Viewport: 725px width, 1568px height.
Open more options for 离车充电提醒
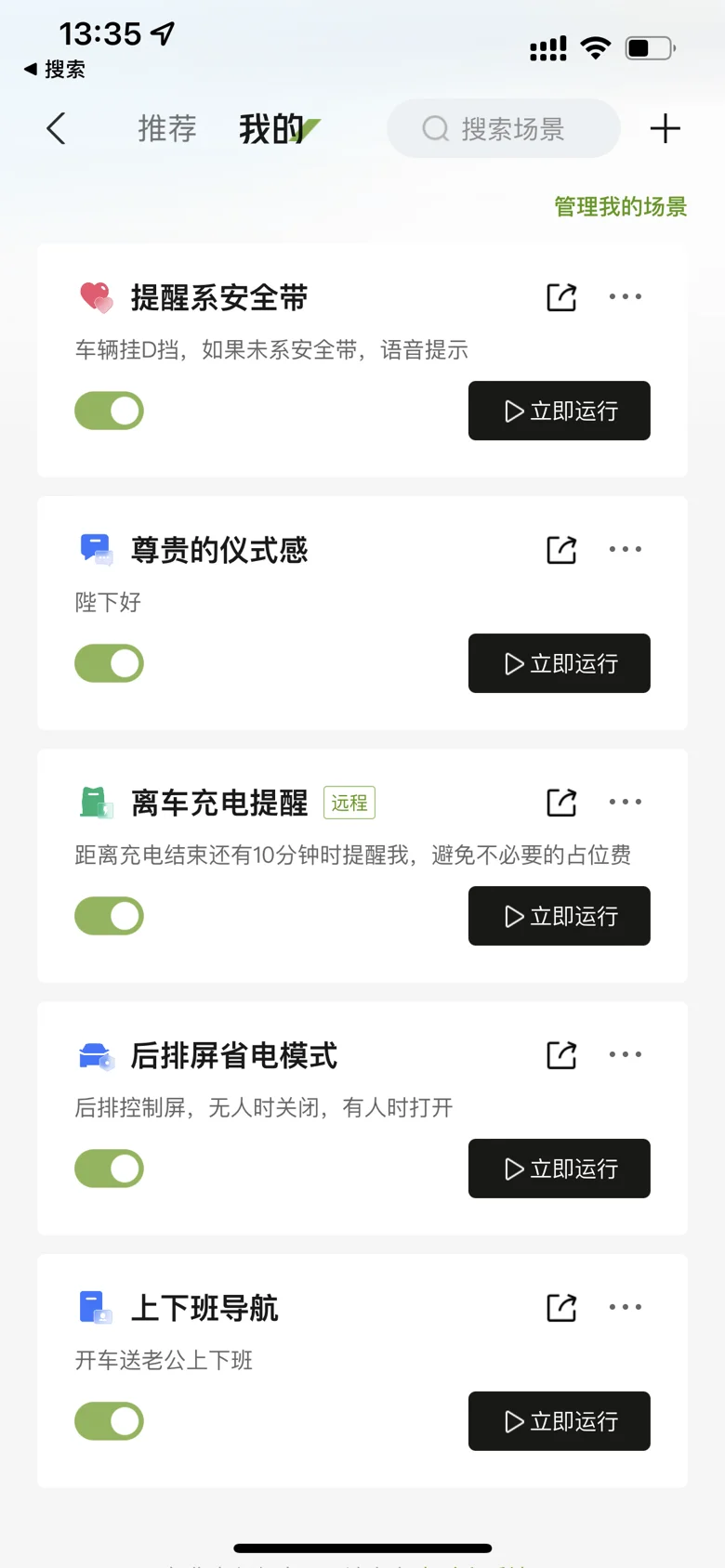tap(625, 803)
